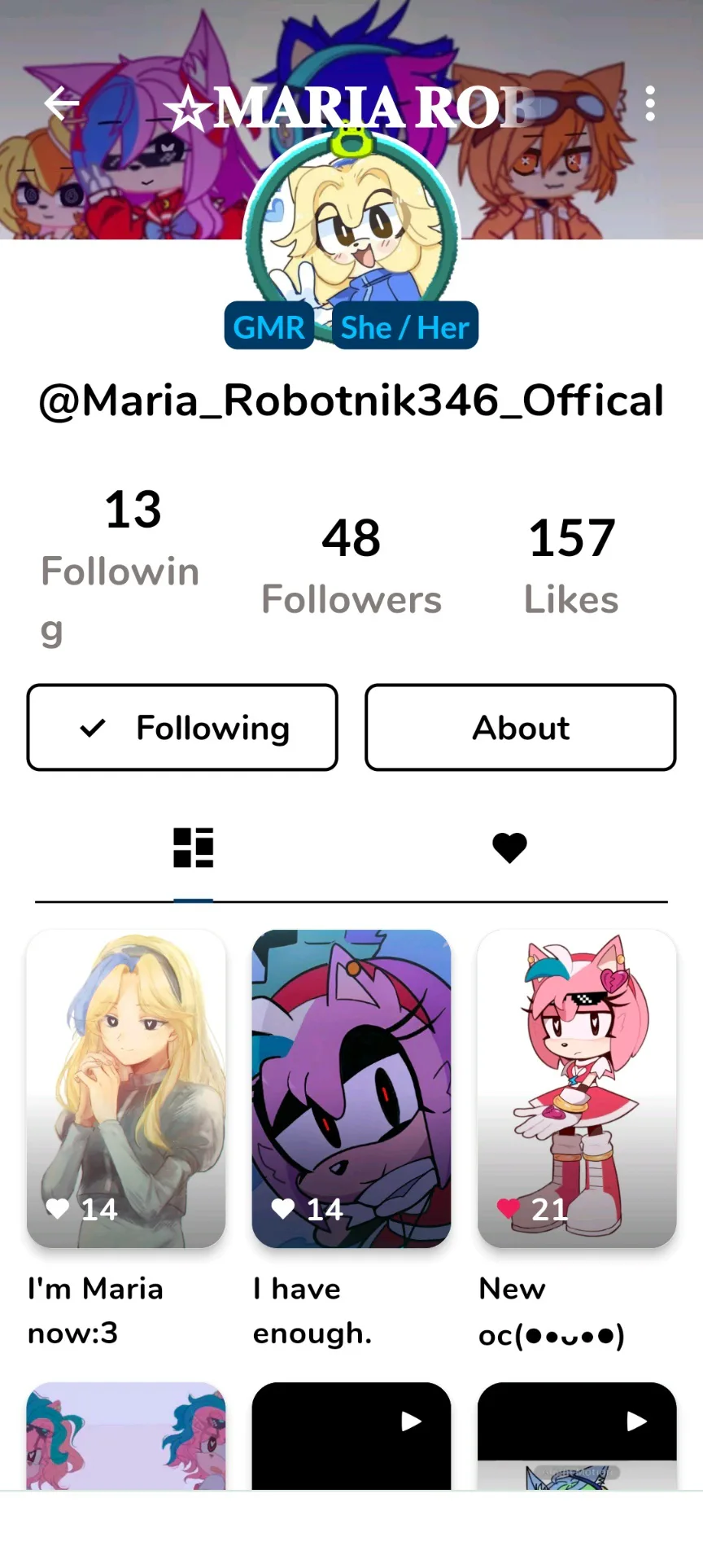
Task: Open the About section
Action: point(521,727)
